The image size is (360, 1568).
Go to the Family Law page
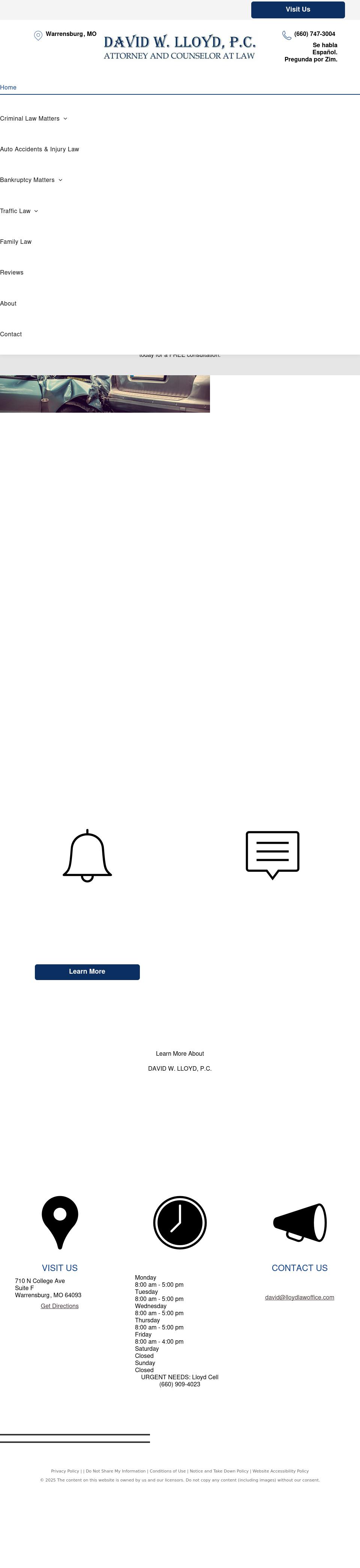point(16,242)
